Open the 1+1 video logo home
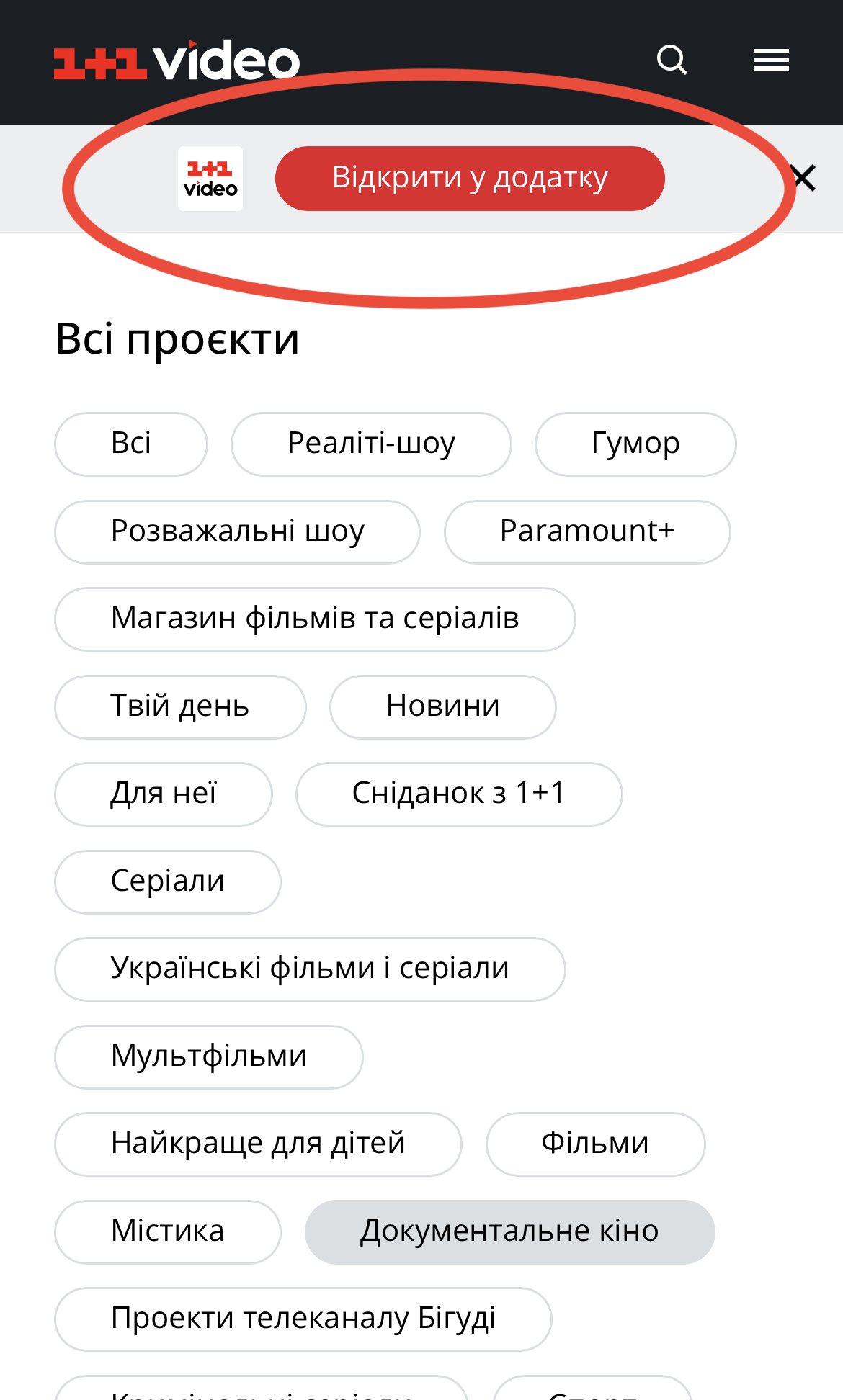The image size is (843, 1400). tap(177, 61)
